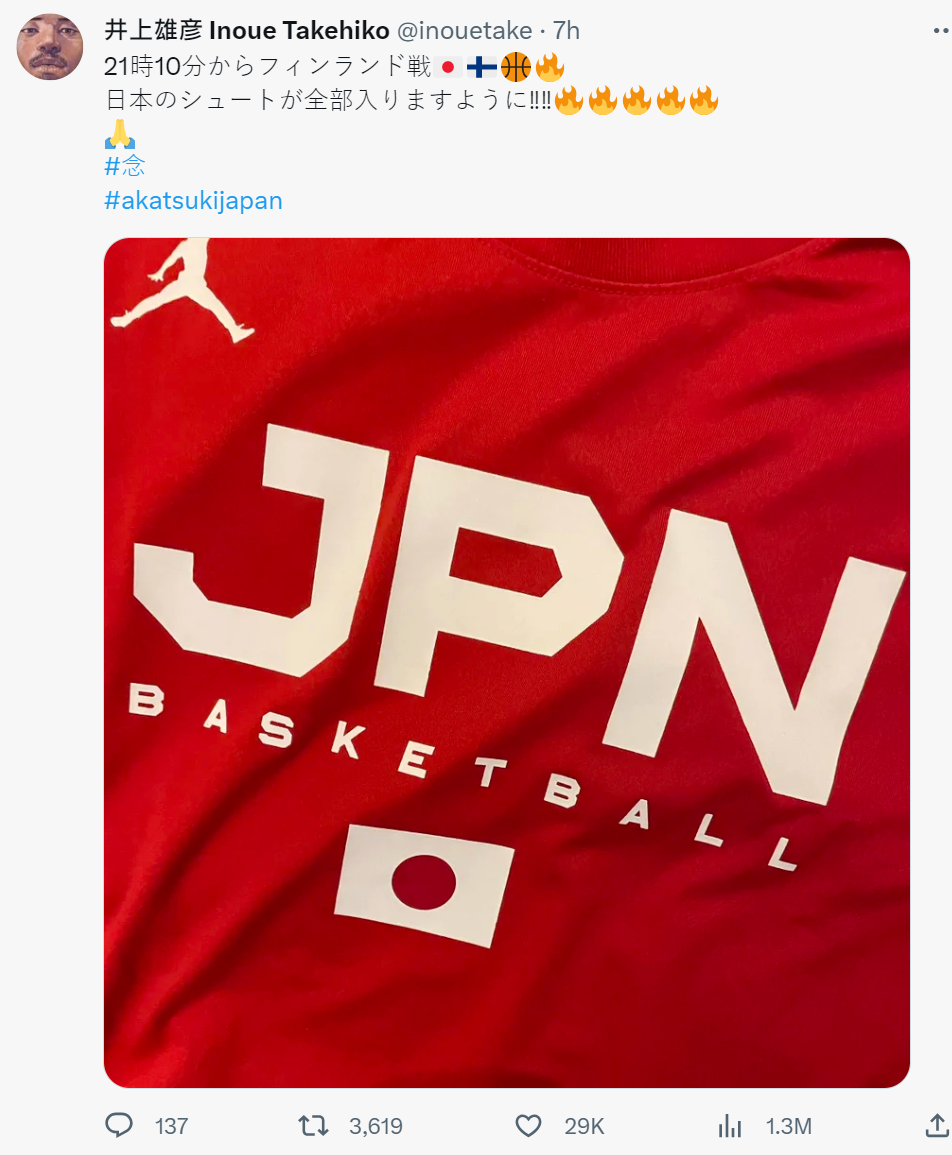View the tweet's analytics
This screenshot has width=952, height=1155.
[731, 1126]
